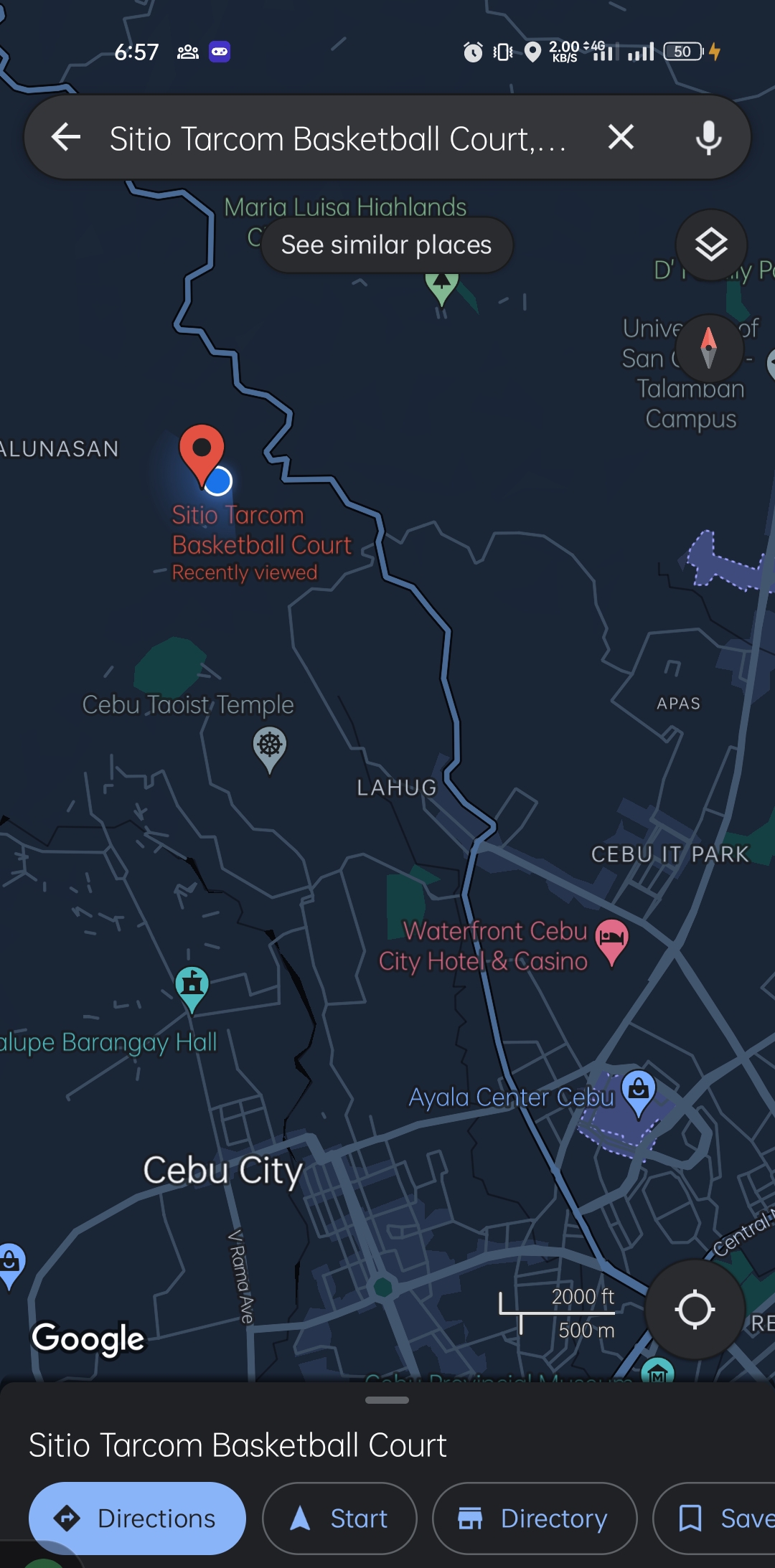Go back using the search bar arrow

coord(66,137)
